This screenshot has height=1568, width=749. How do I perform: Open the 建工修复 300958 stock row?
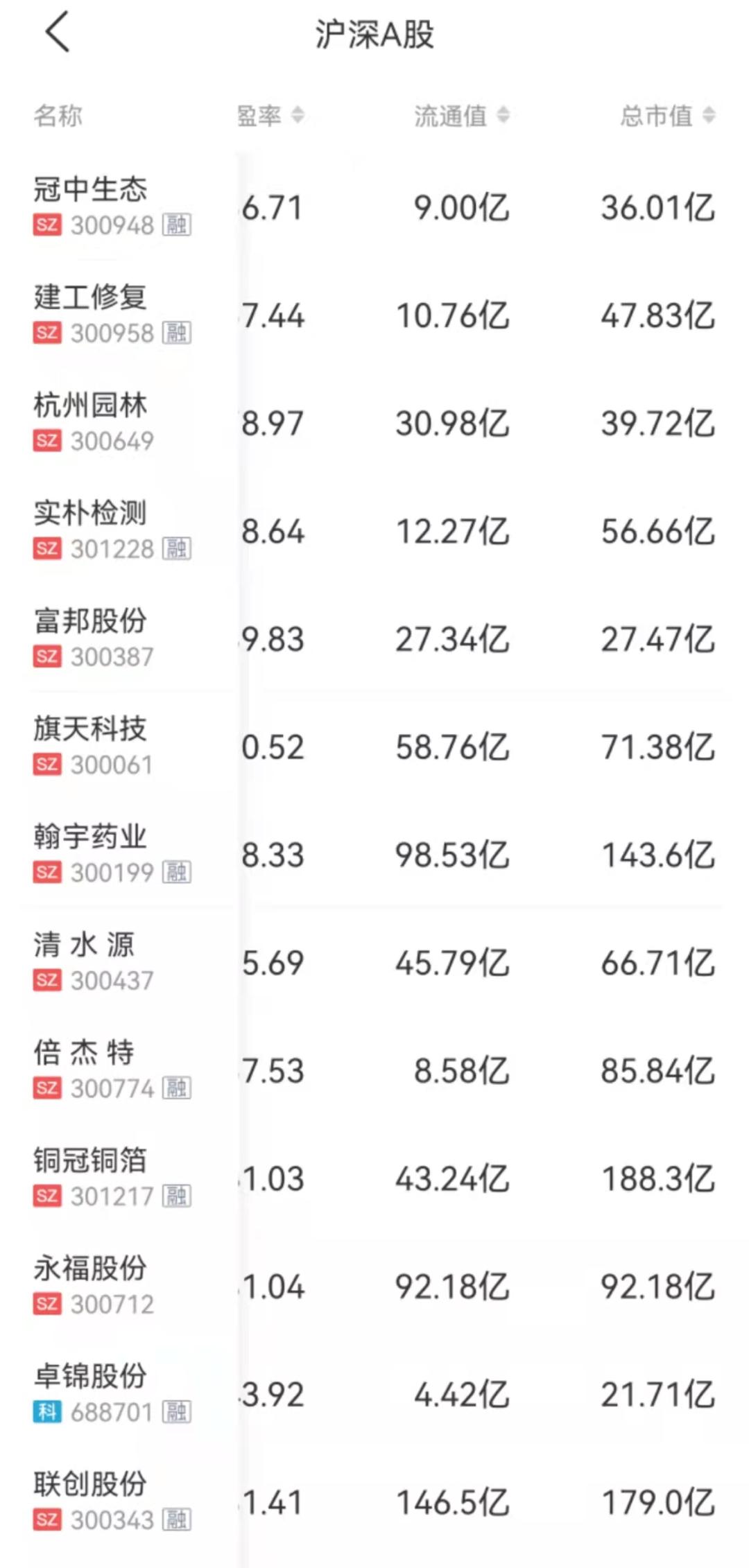click(374, 315)
